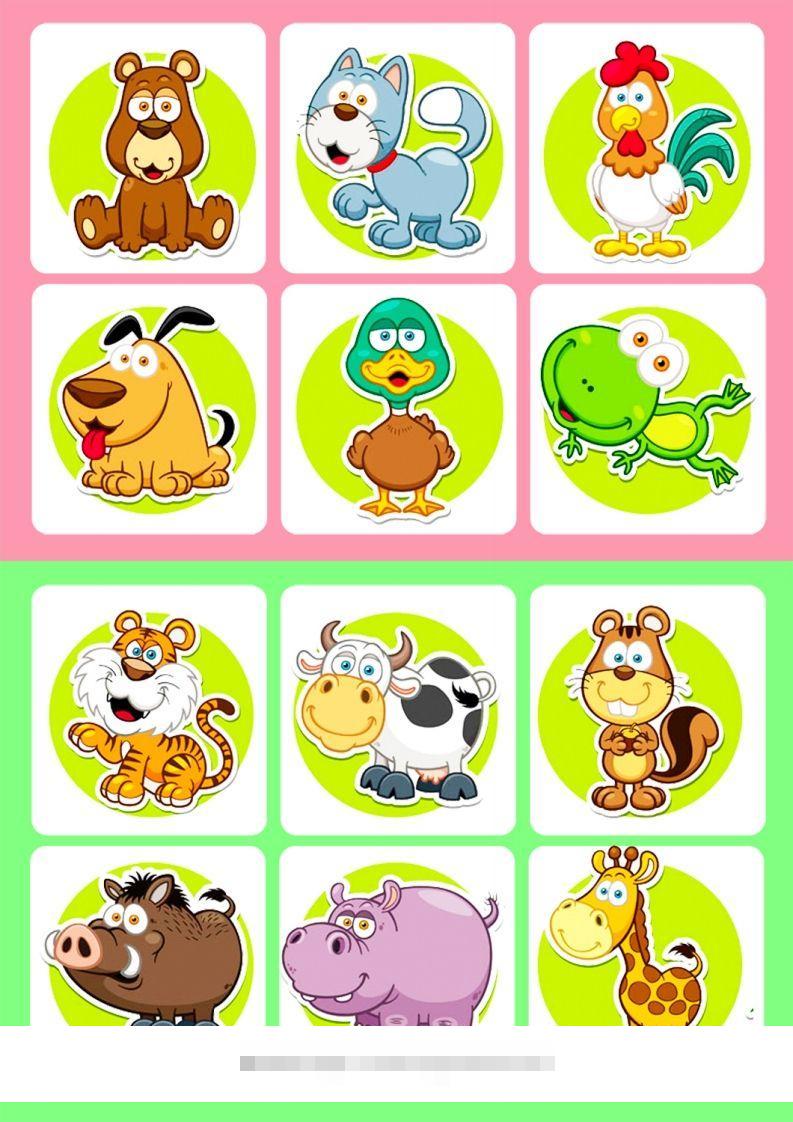Select the blue cat card

[x=397, y=148]
